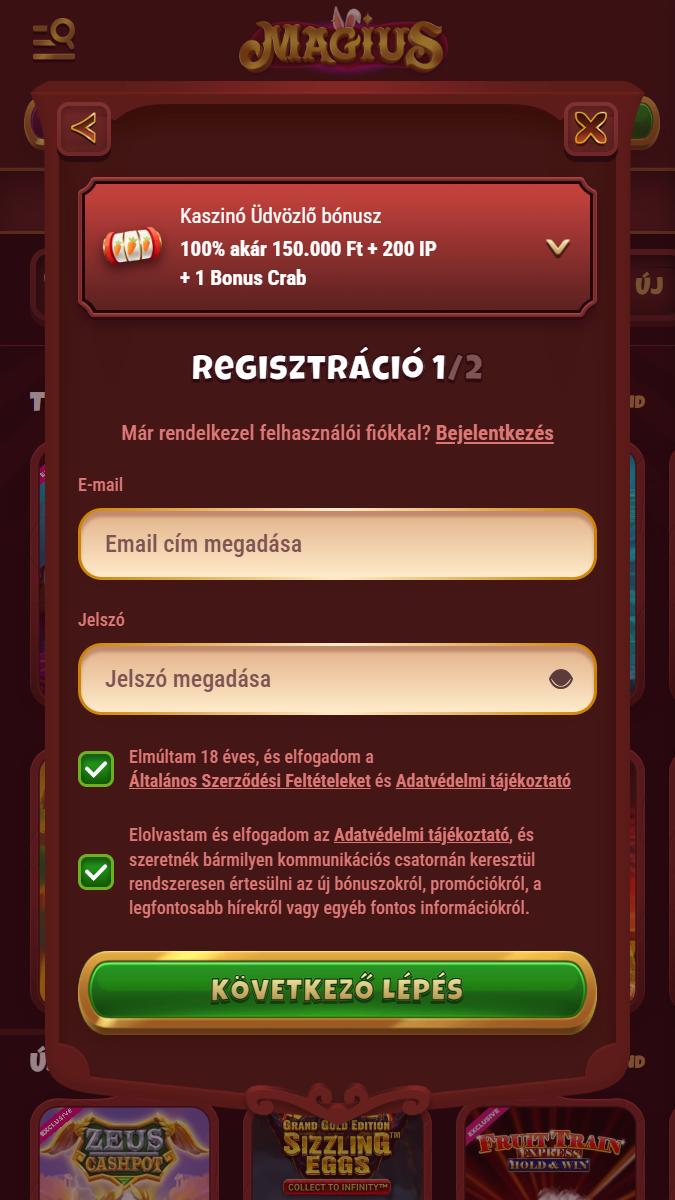Tap the Következő lépés button
675x1200 pixels.
pyautogui.click(x=337, y=990)
